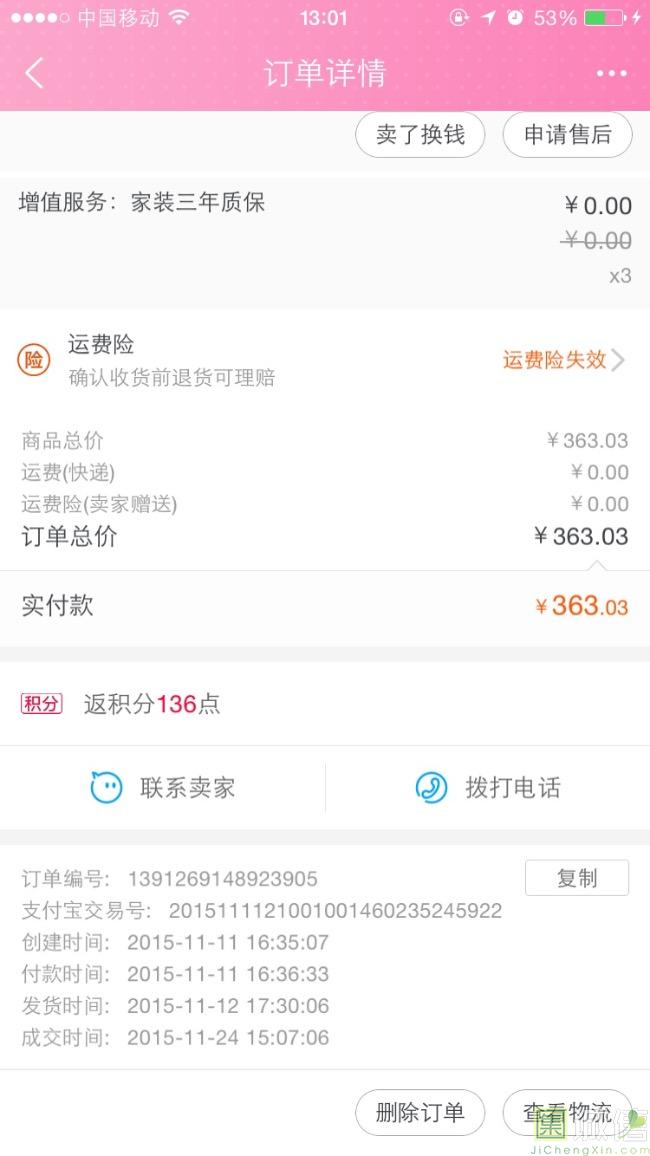Go back from the order details
The width and height of the screenshot is (650, 1156).
pyautogui.click(x=35, y=73)
